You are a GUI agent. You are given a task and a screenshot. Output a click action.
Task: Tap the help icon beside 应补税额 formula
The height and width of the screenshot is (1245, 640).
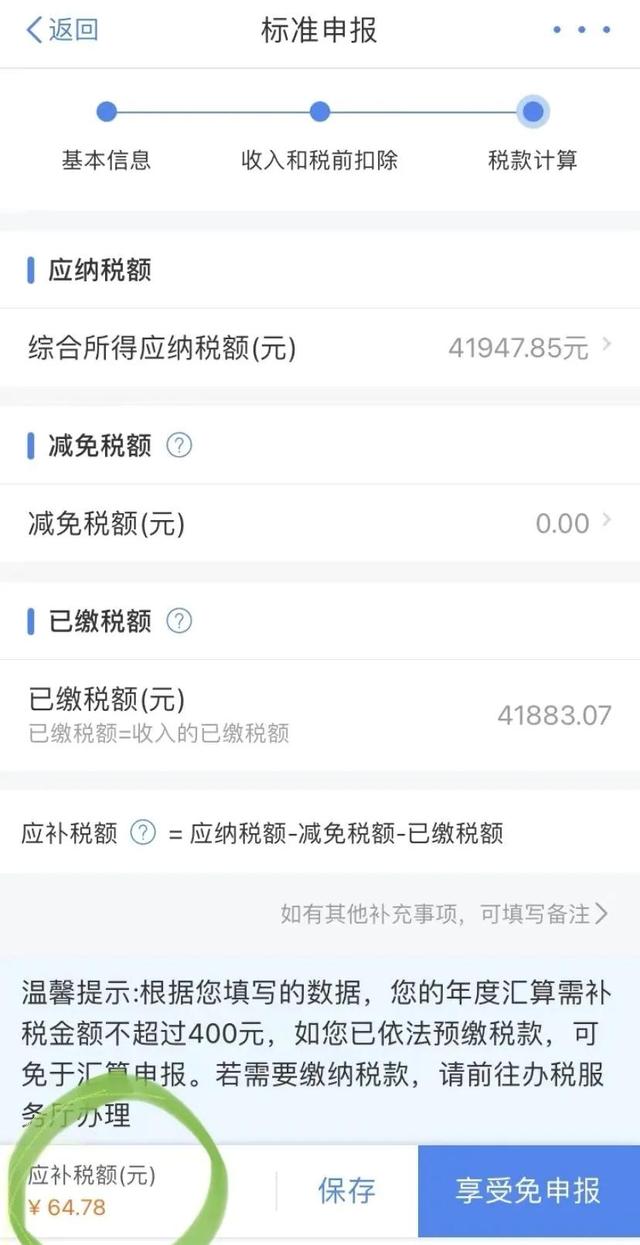tap(144, 832)
